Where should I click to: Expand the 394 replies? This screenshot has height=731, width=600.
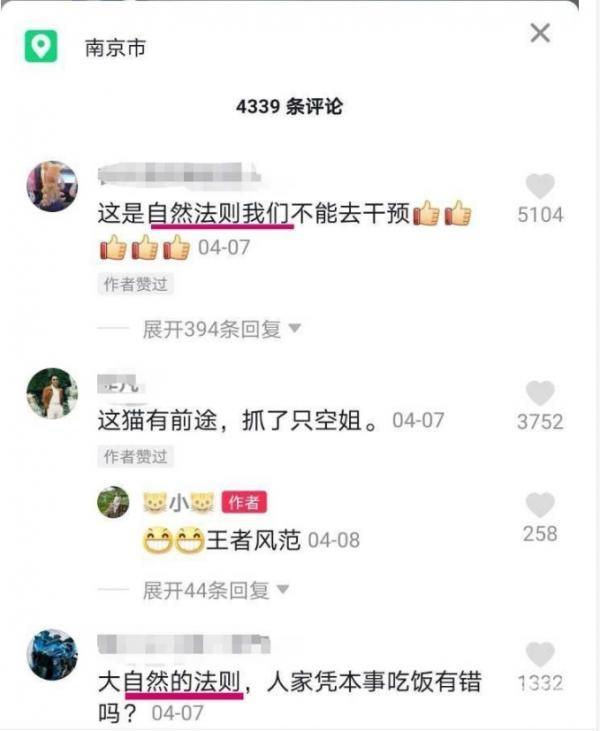221,329
